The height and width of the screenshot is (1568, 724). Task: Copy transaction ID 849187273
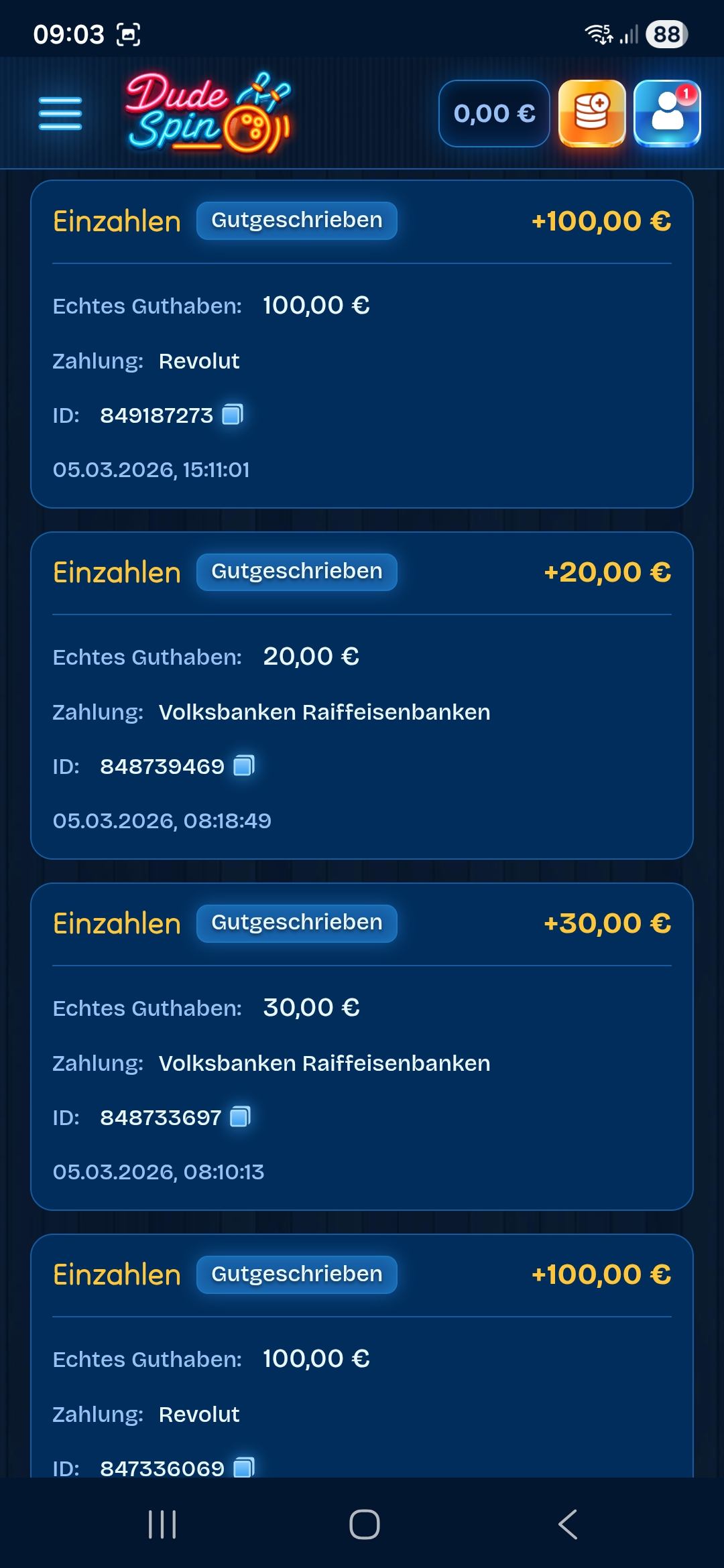(x=233, y=415)
